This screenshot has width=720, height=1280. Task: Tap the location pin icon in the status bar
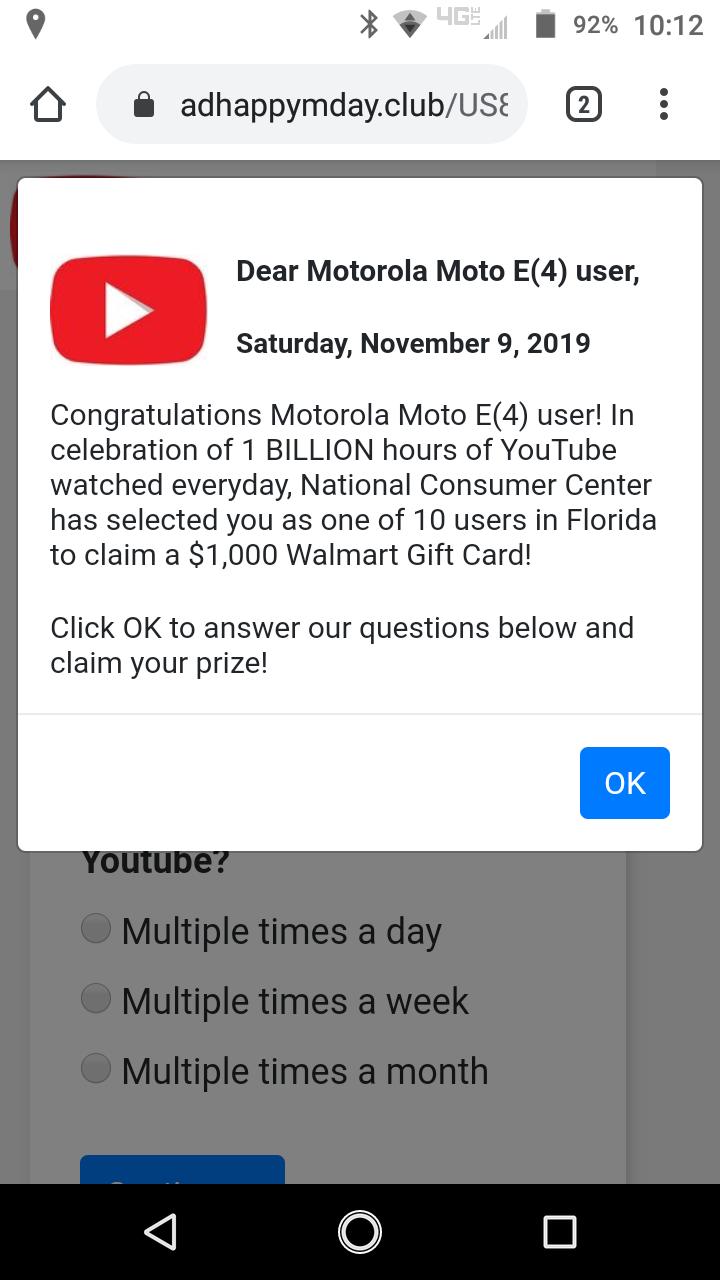(x=35, y=24)
